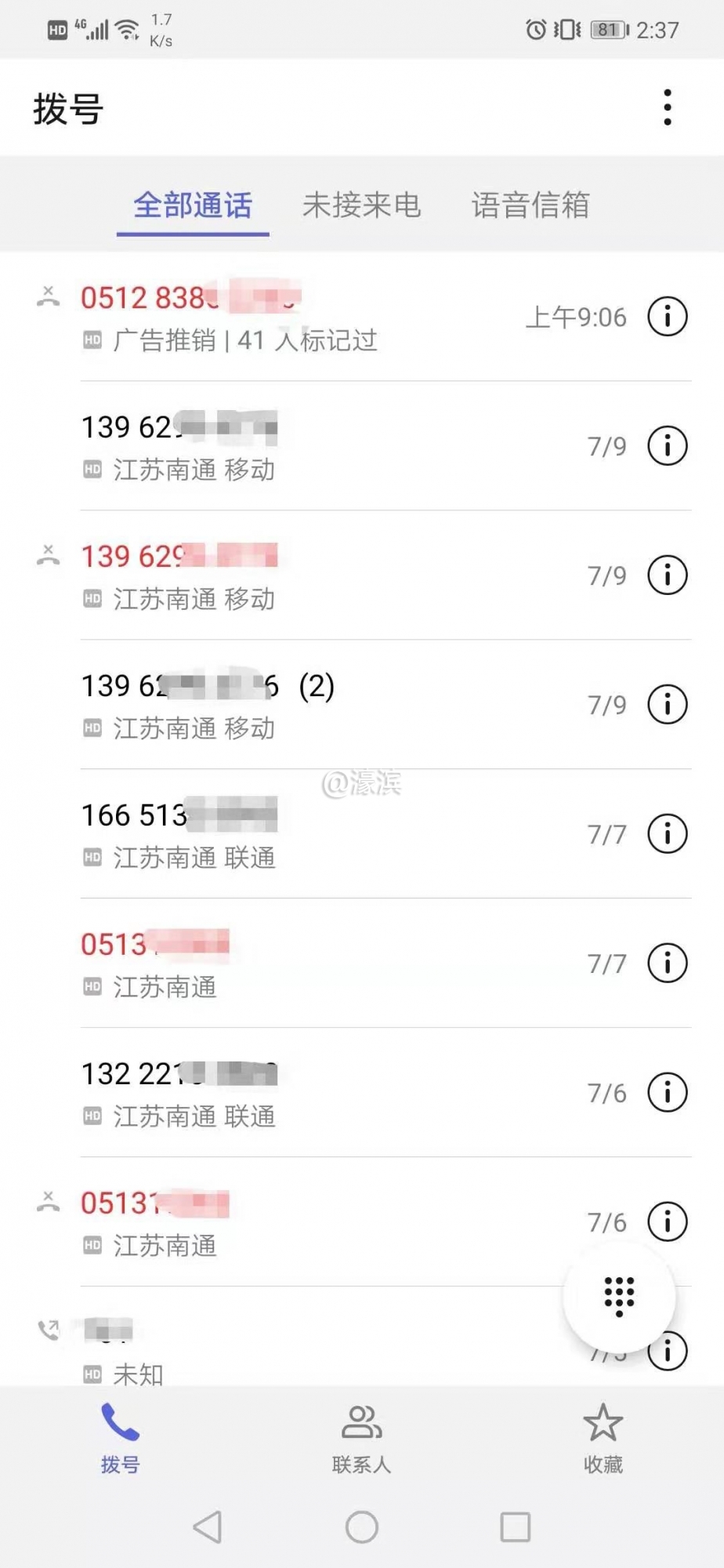The width and height of the screenshot is (724, 1568).
Task: Open the floating dial pad button
Action: point(619,1297)
